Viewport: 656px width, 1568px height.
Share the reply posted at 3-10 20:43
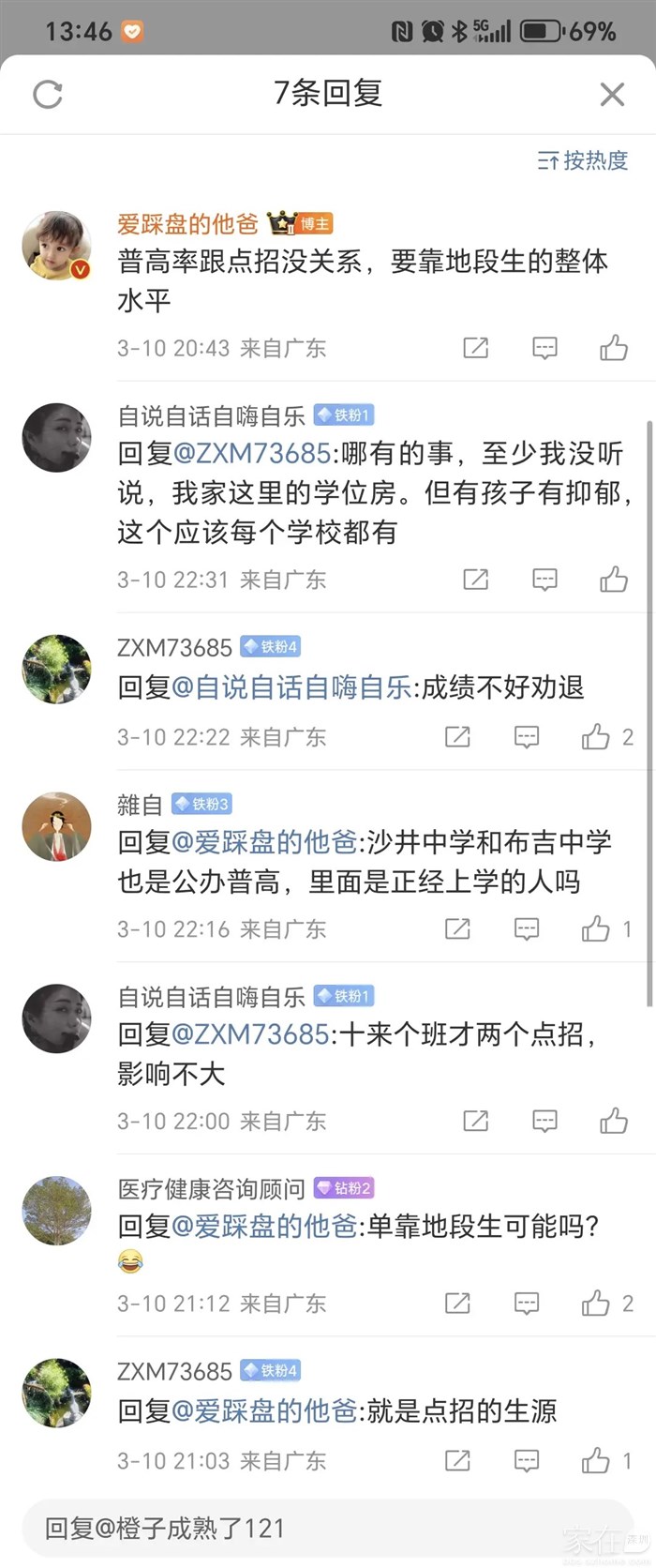476,348
